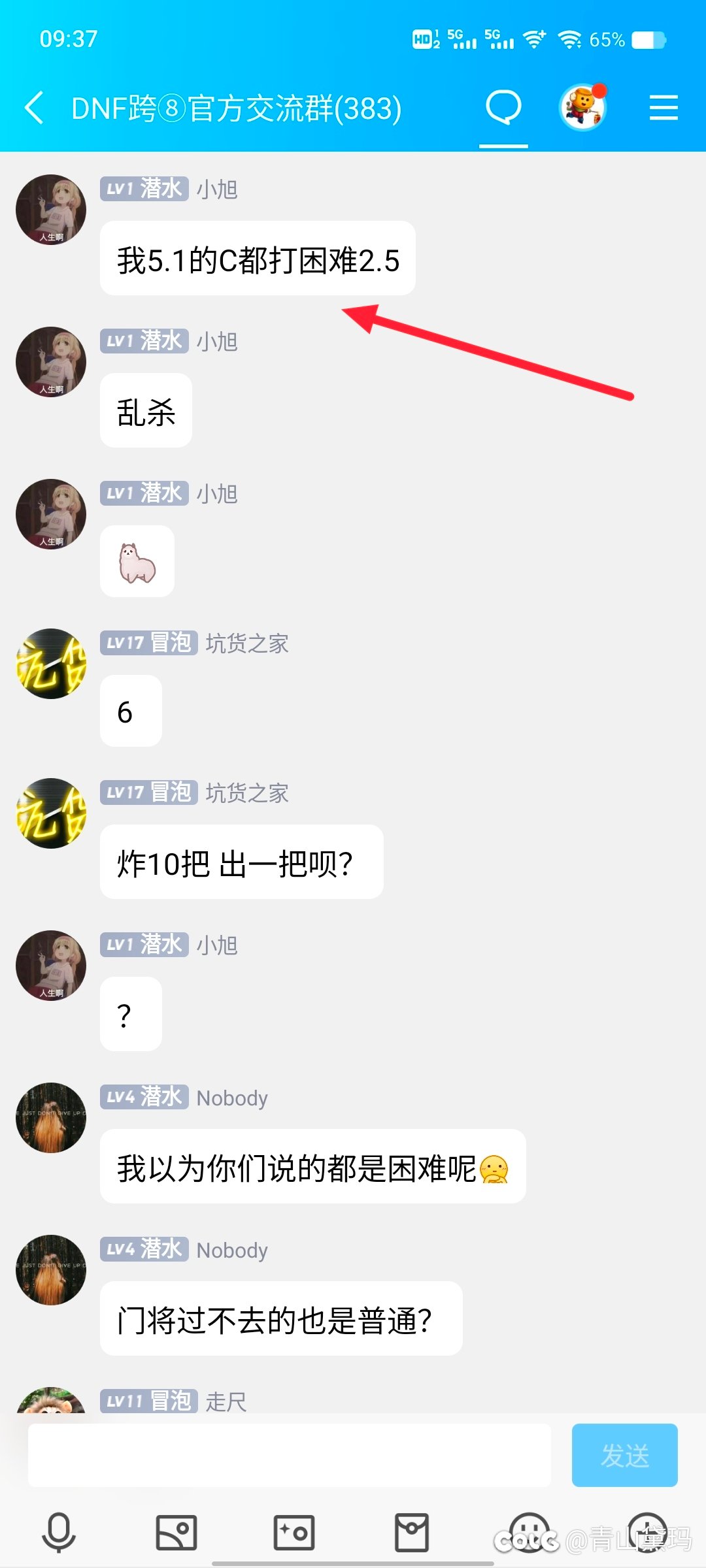Send a red packet in the group
The height and width of the screenshot is (1568, 706).
point(412,1532)
